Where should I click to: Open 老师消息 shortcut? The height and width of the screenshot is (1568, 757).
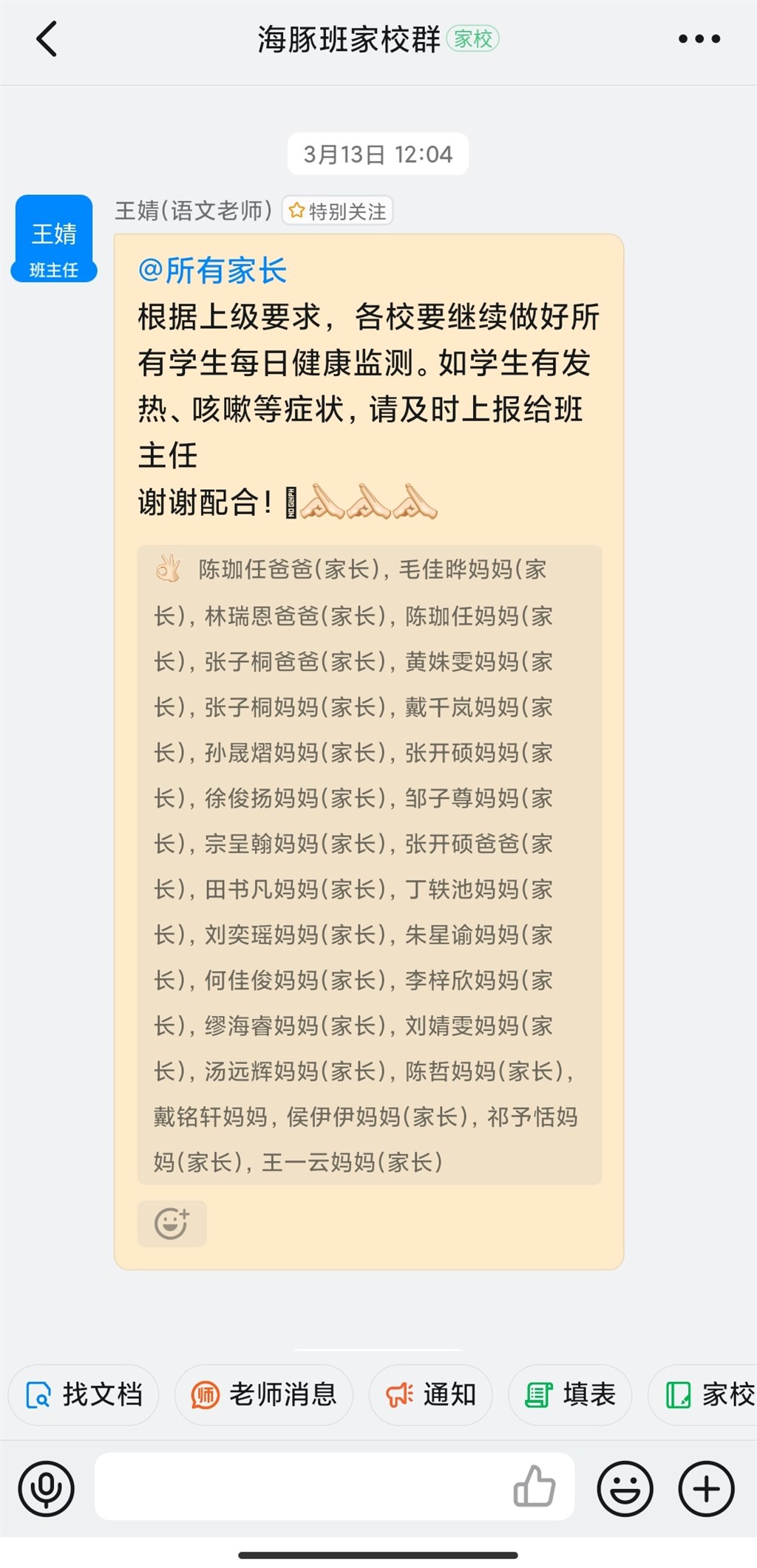coord(264,1395)
